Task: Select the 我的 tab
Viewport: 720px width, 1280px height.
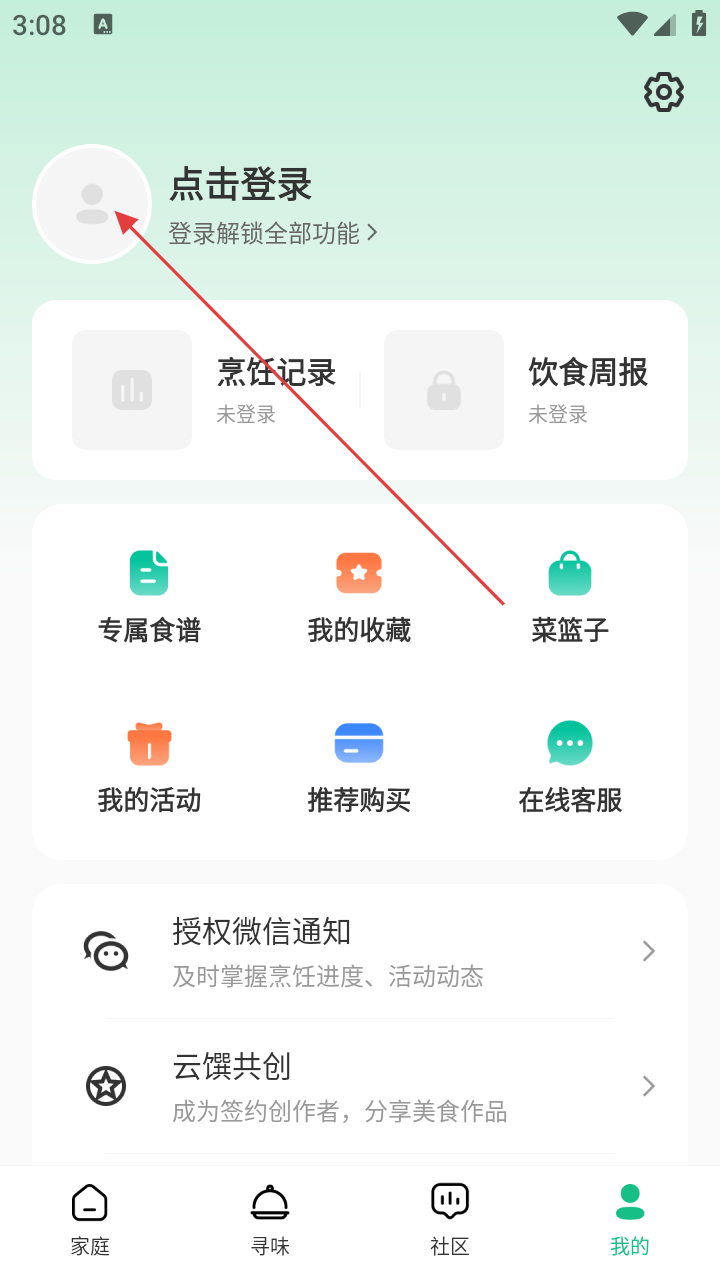Action: click(630, 1219)
